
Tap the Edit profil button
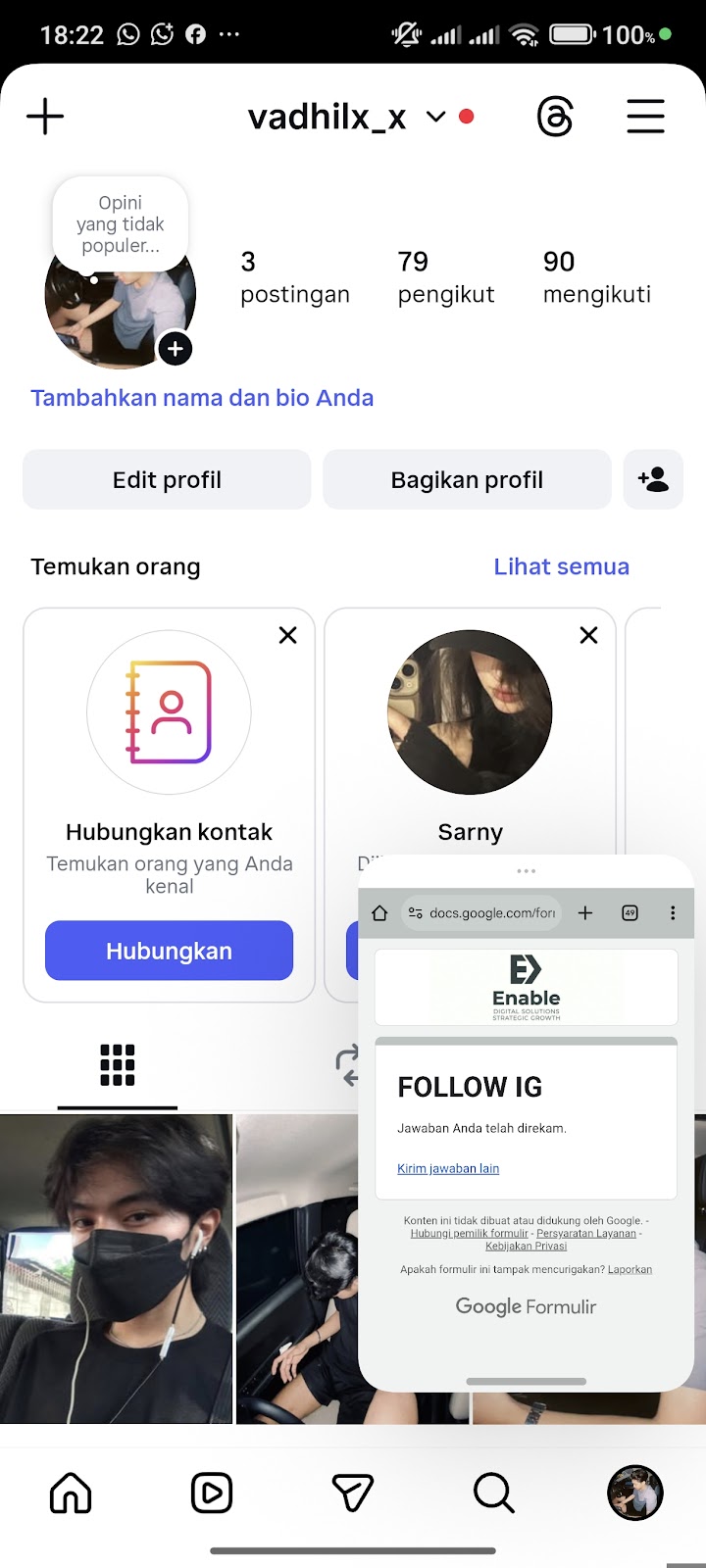(x=167, y=479)
